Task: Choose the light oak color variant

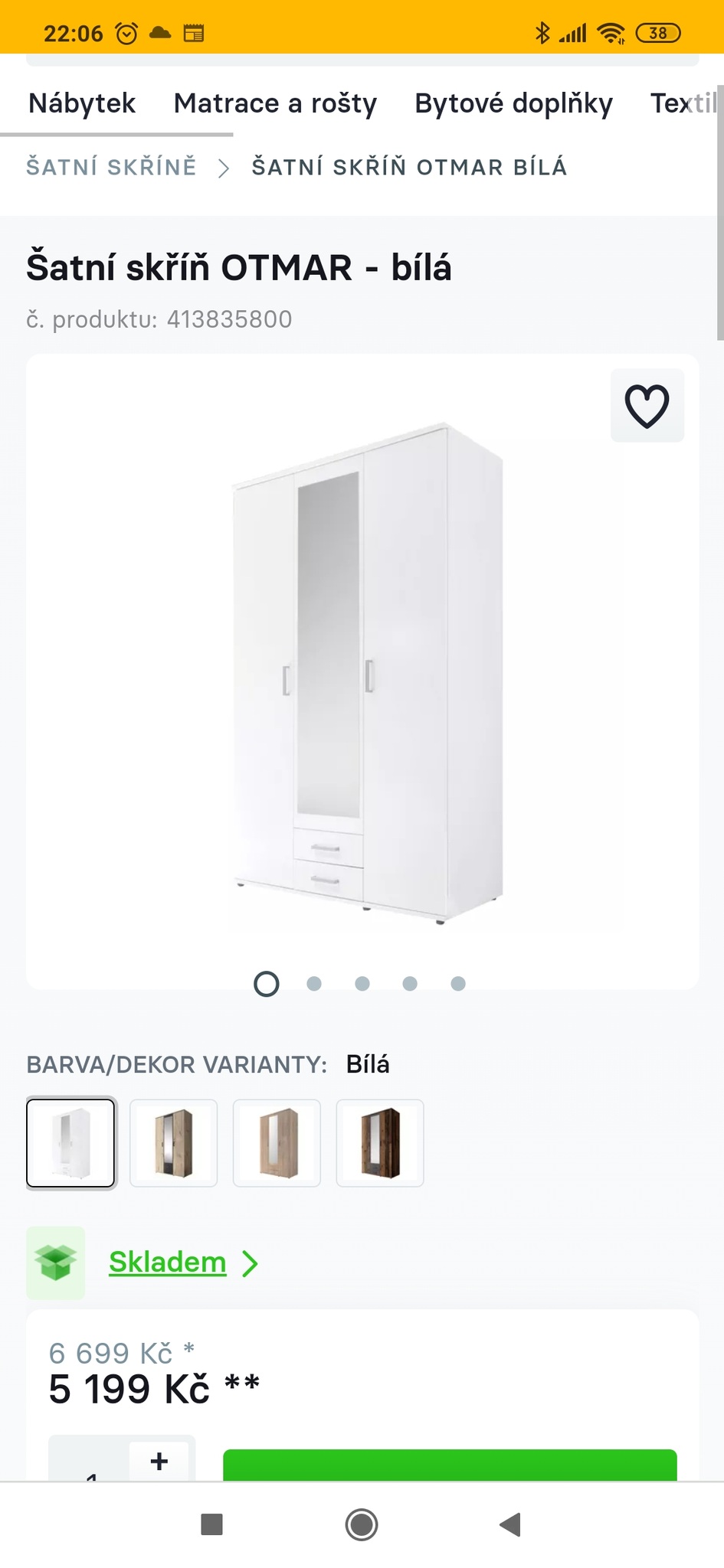Action: [277, 1143]
